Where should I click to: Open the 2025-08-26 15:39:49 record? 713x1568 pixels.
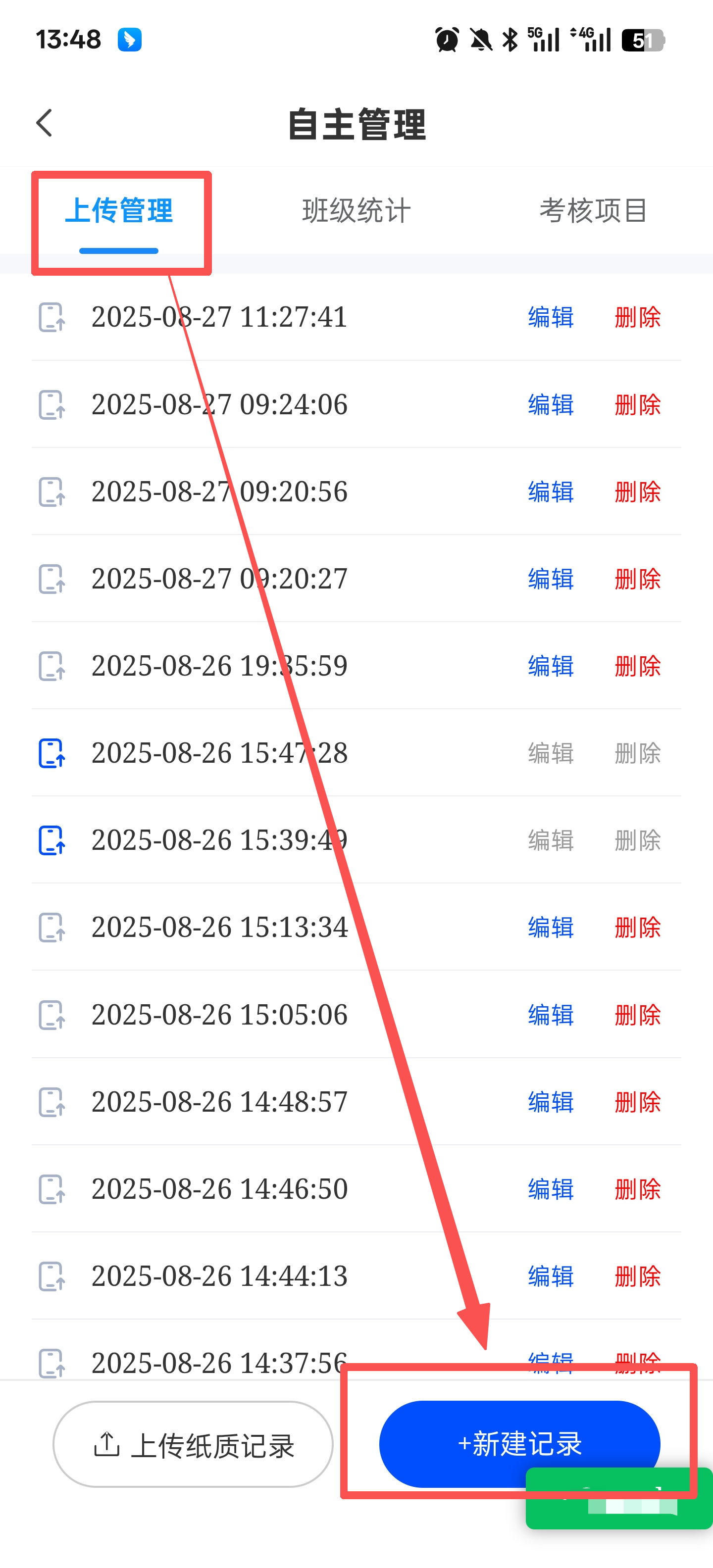[x=219, y=840]
